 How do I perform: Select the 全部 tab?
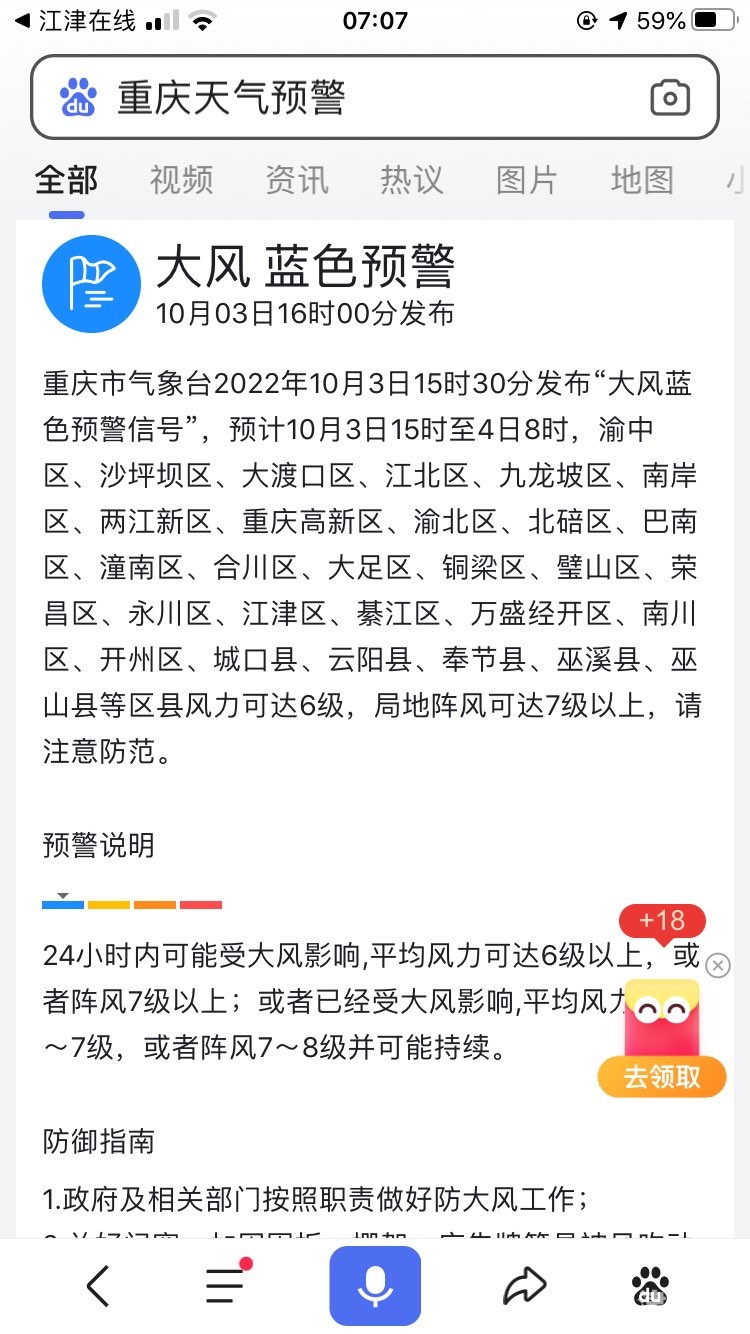click(x=66, y=180)
